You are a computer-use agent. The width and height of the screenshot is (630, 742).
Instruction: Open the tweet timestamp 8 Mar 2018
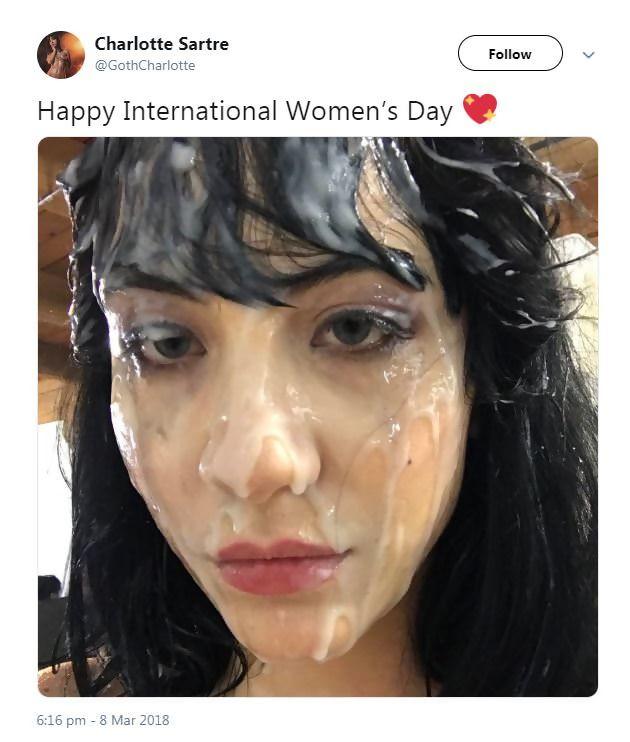pyautogui.click(x=103, y=720)
